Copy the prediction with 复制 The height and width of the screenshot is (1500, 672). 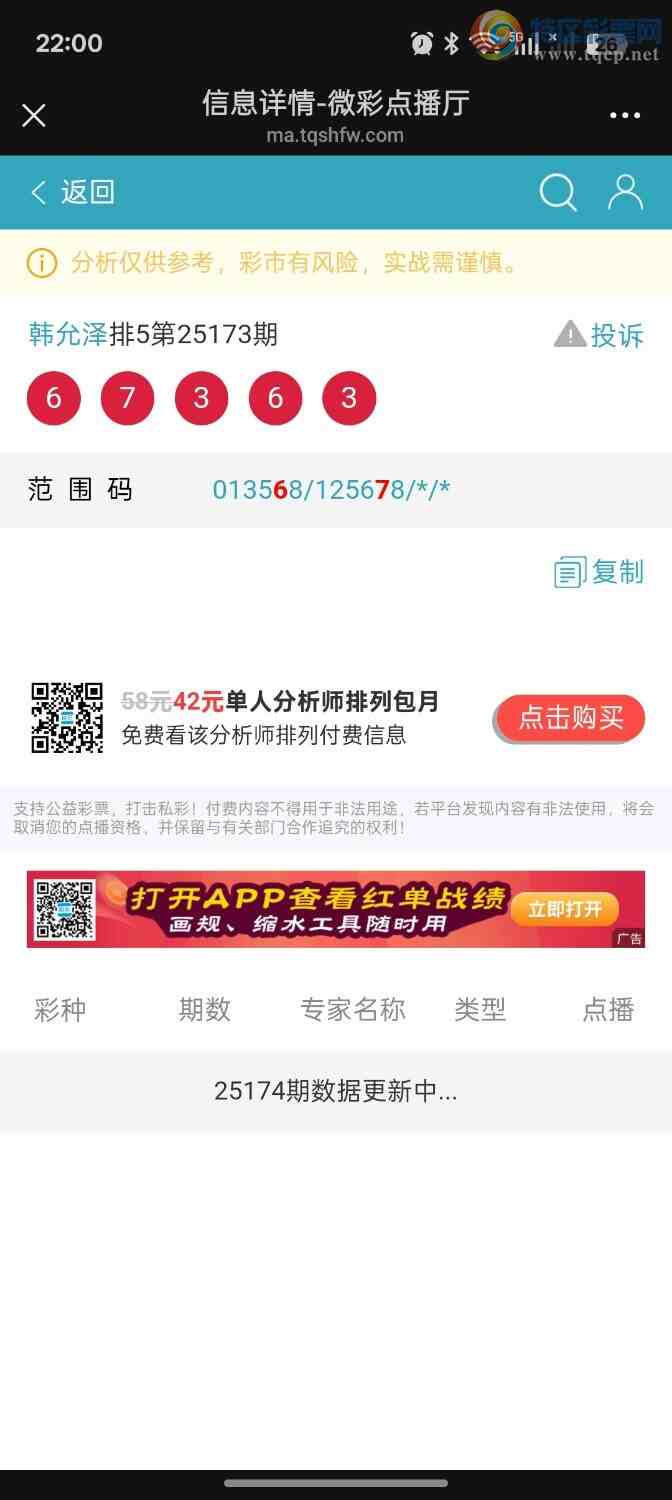599,572
